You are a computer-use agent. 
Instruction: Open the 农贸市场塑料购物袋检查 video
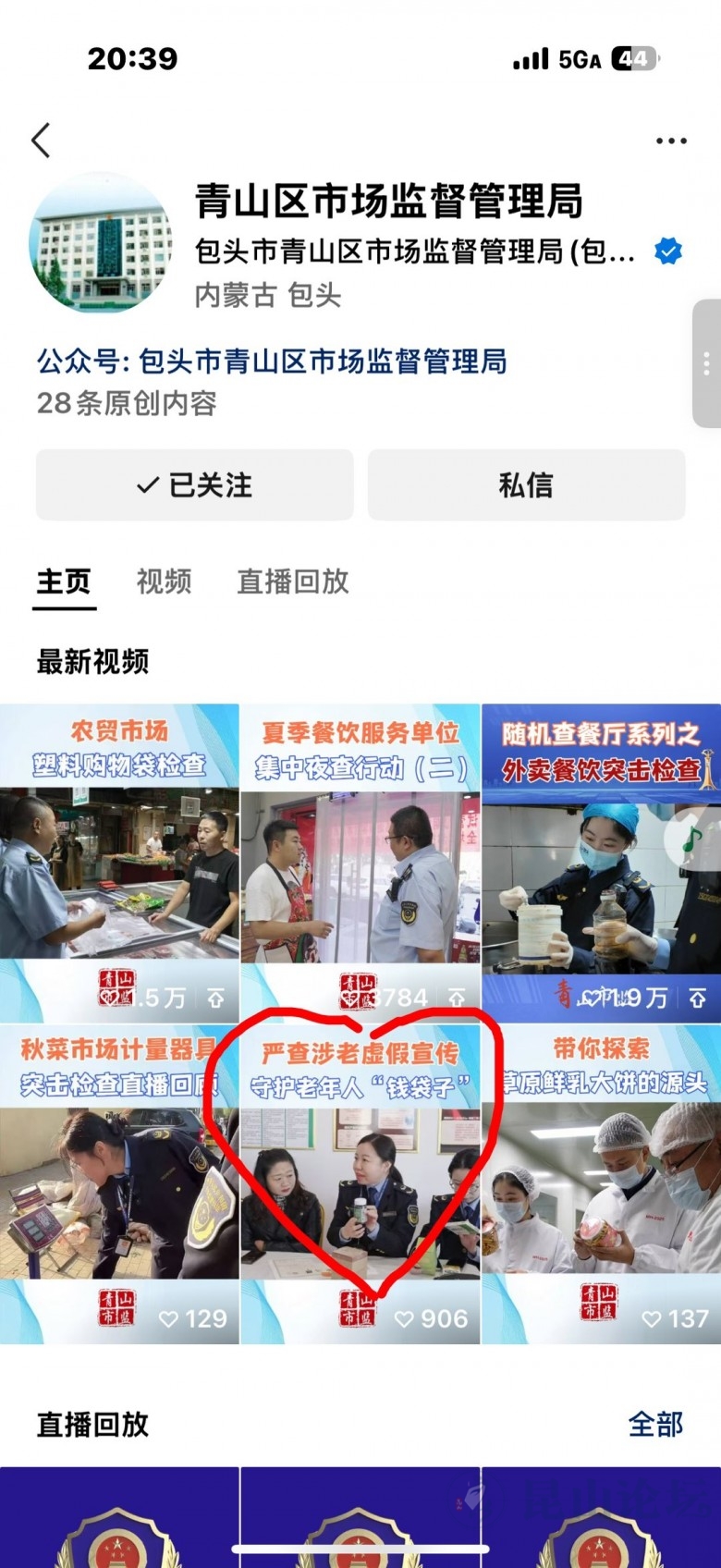119,863
